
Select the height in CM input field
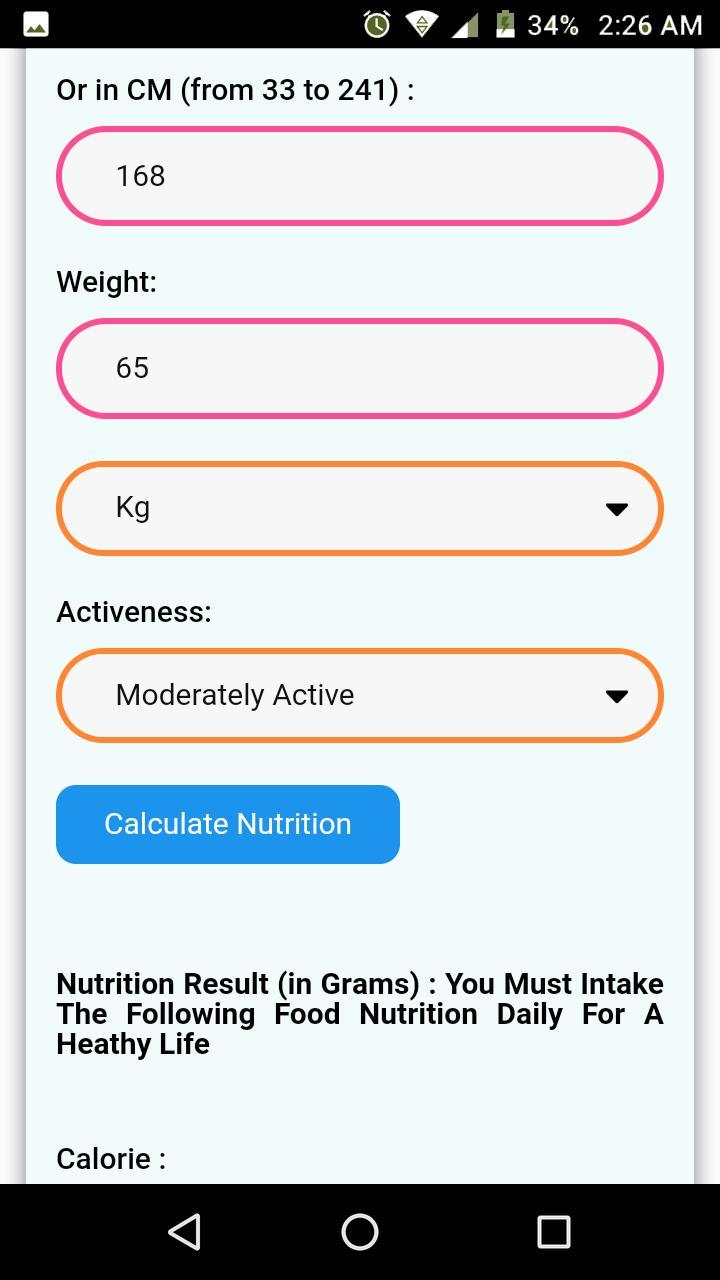pos(360,176)
